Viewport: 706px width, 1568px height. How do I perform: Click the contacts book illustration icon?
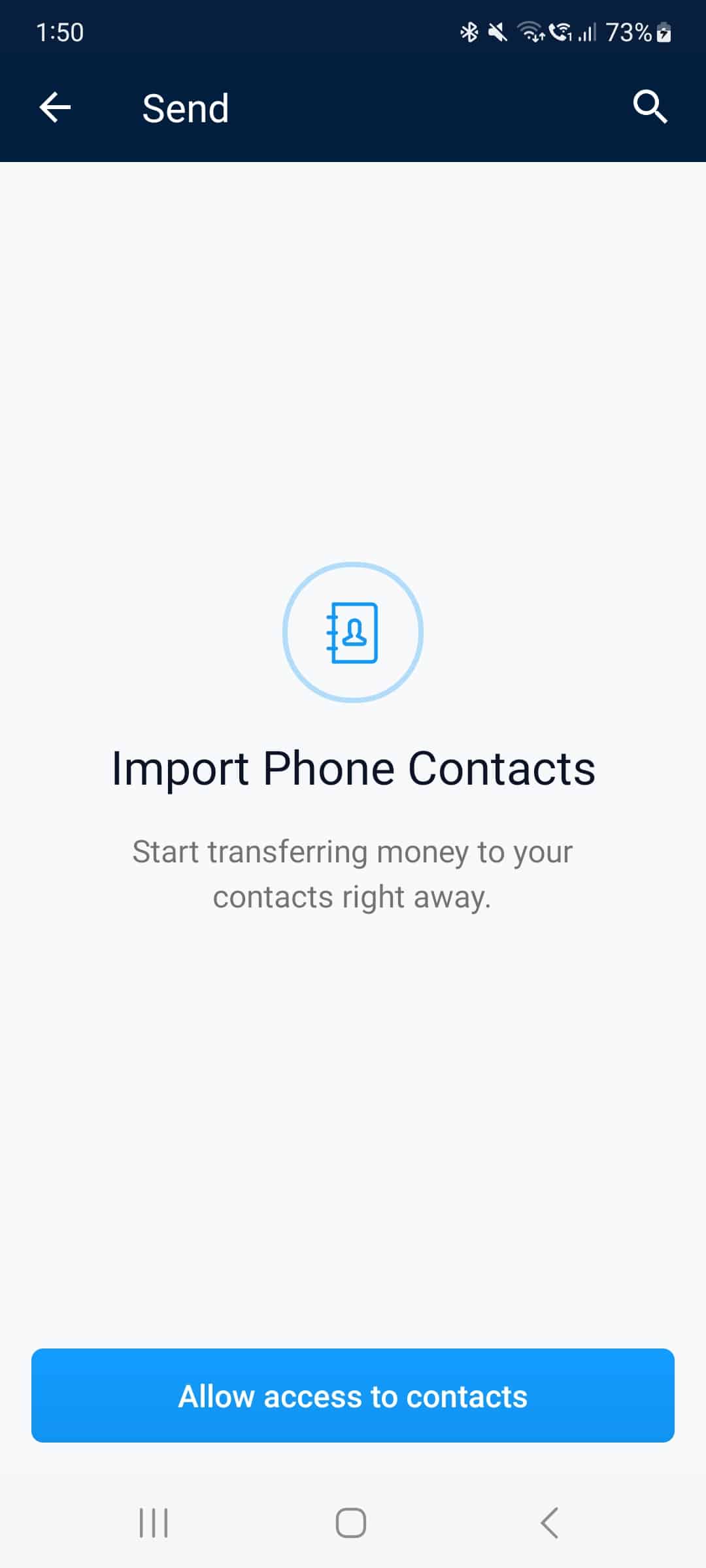click(353, 632)
